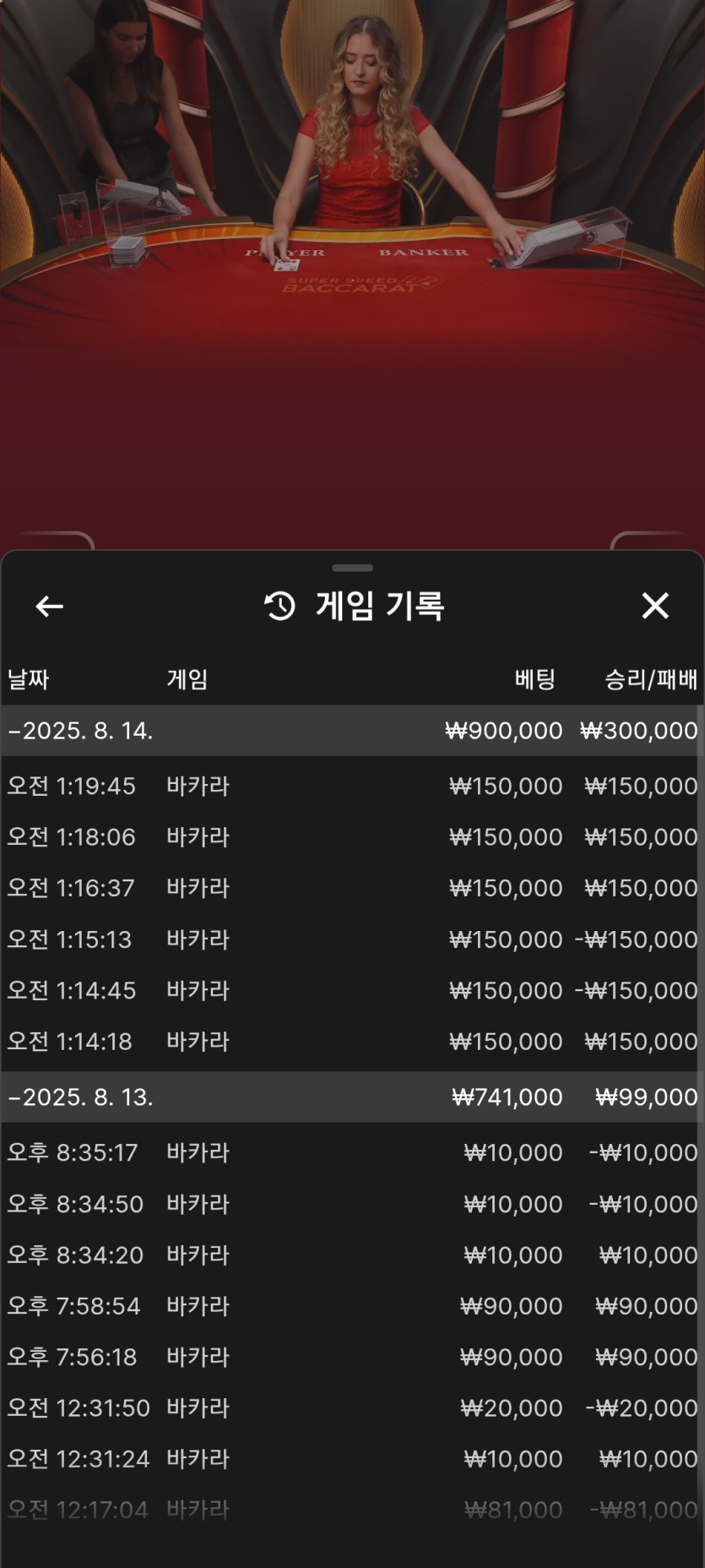705x1568 pixels.
Task: Open the 오전 12:31:24 바카라 record
Action: [352, 1459]
